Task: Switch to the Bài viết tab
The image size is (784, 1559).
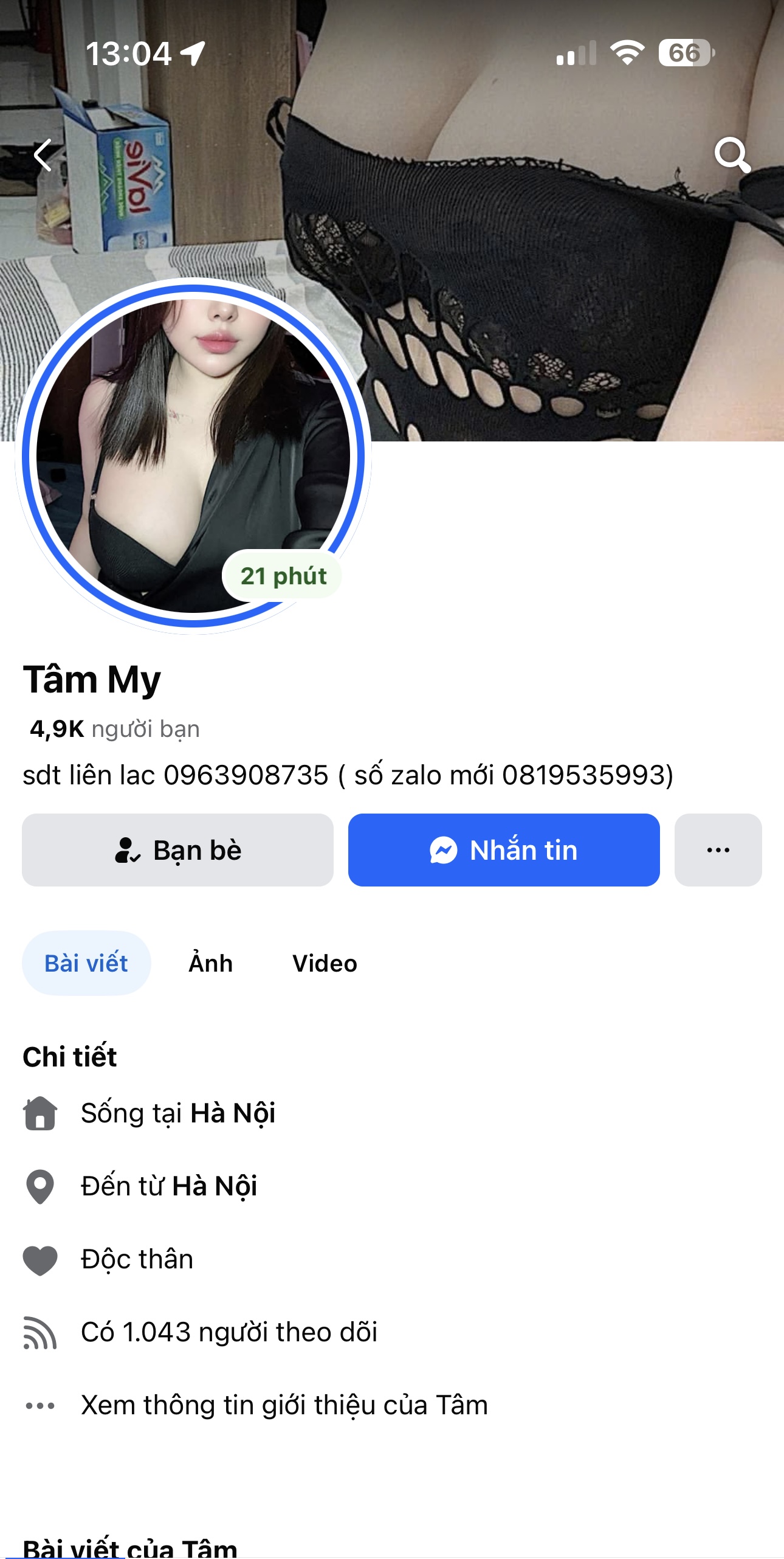Action: point(86,964)
